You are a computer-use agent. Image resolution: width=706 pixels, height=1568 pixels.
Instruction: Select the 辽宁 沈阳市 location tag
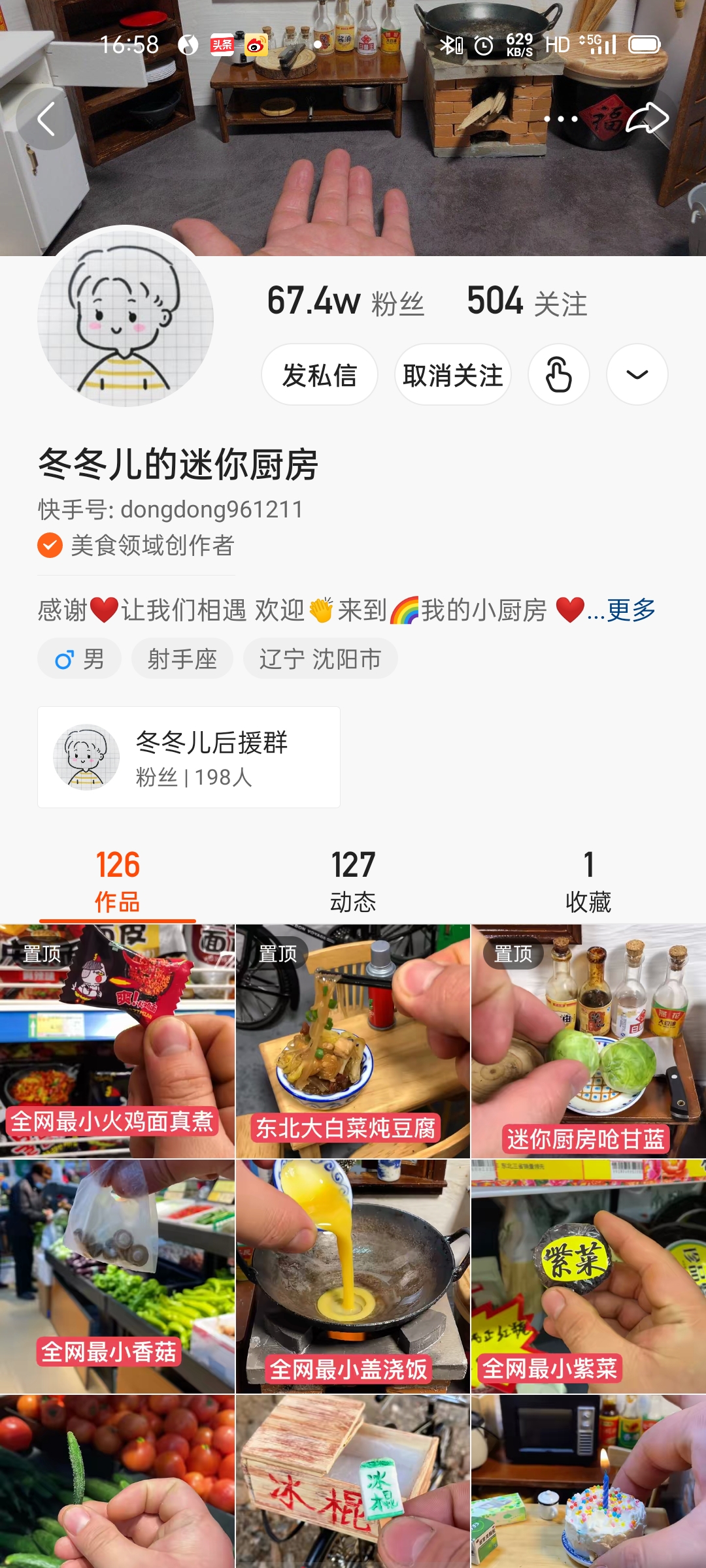(320, 659)
